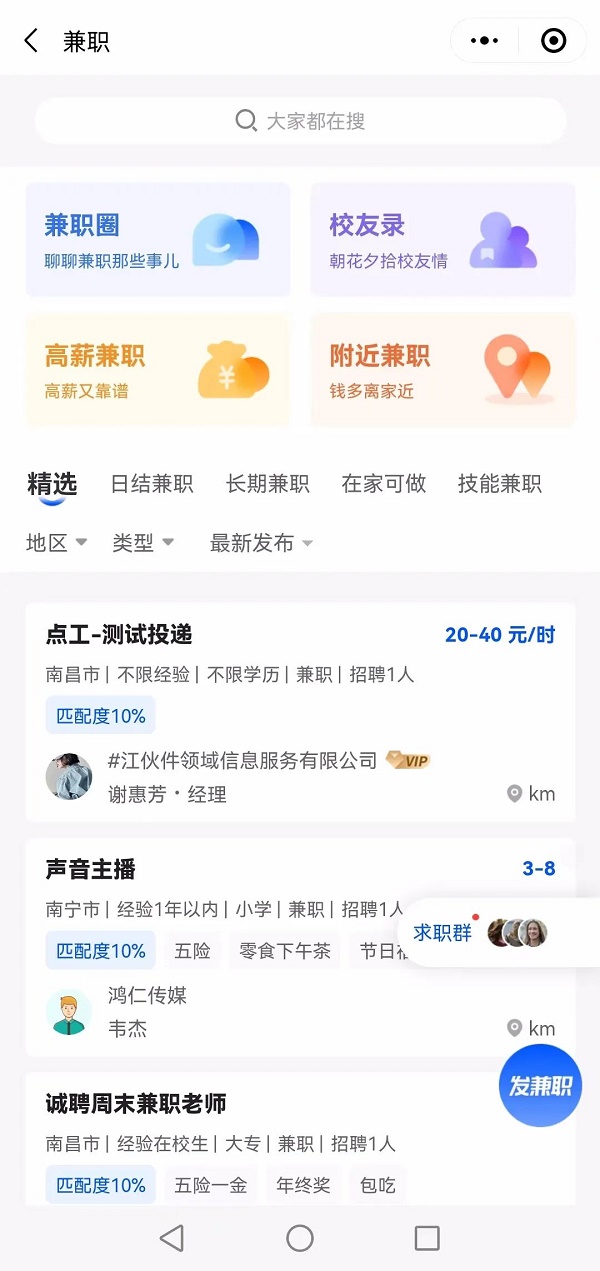600x1271 pixels.
Task: Open the mini-program overflow menu
Action: click(484, 41)
